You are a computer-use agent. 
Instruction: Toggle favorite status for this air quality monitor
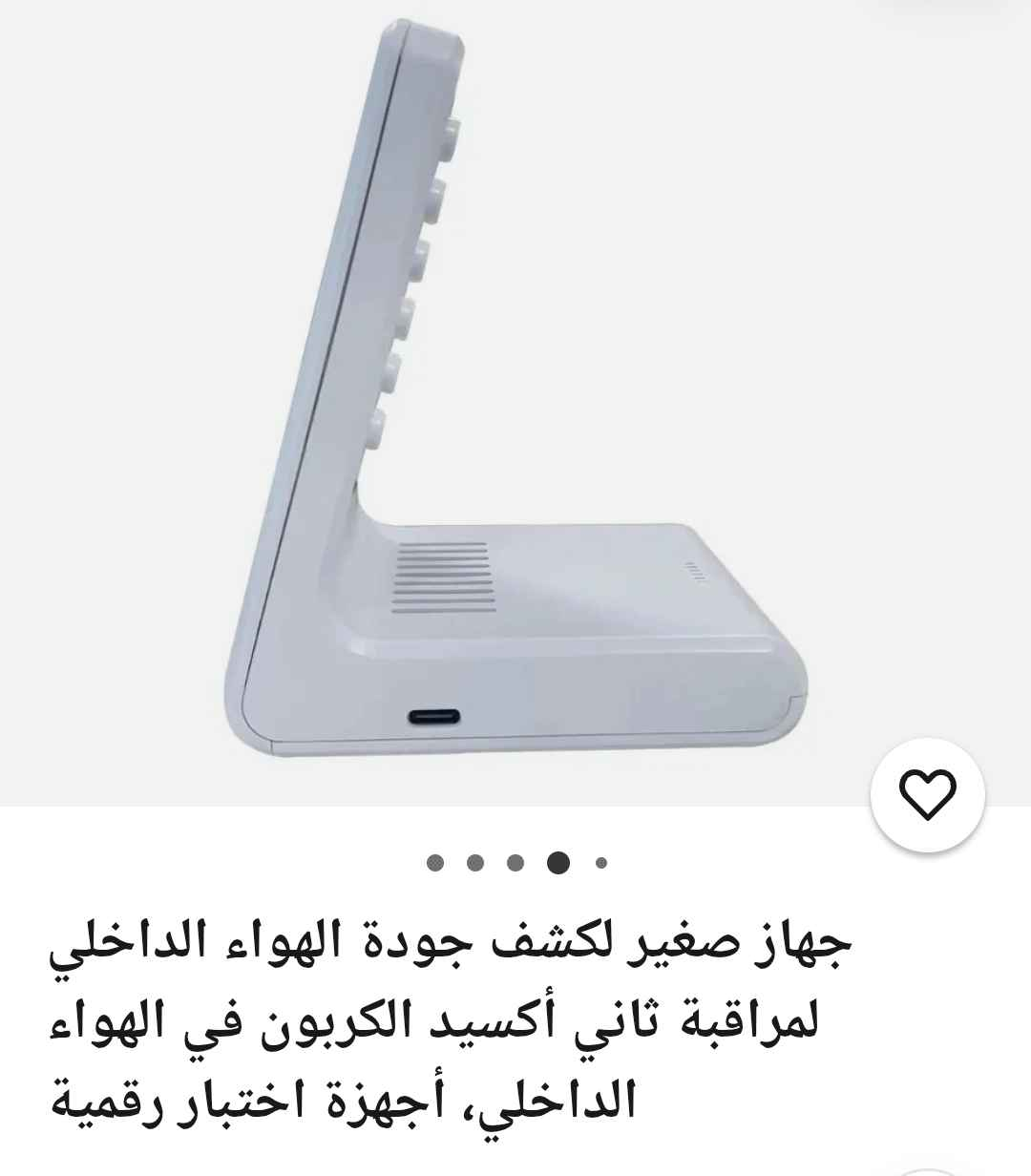(x=929, y=794)
